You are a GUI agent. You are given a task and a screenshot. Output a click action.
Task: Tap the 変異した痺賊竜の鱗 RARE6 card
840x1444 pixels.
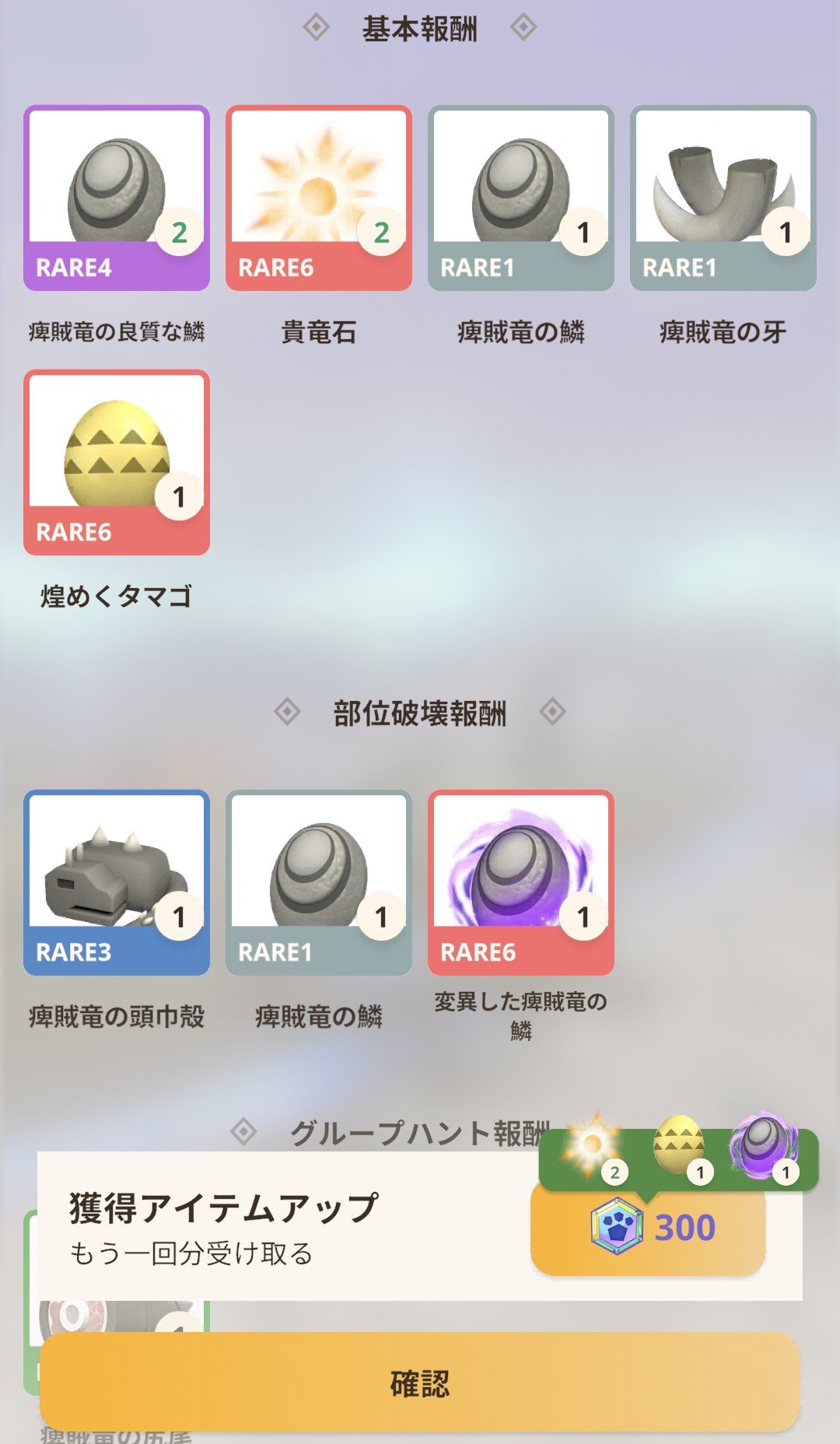521,882
